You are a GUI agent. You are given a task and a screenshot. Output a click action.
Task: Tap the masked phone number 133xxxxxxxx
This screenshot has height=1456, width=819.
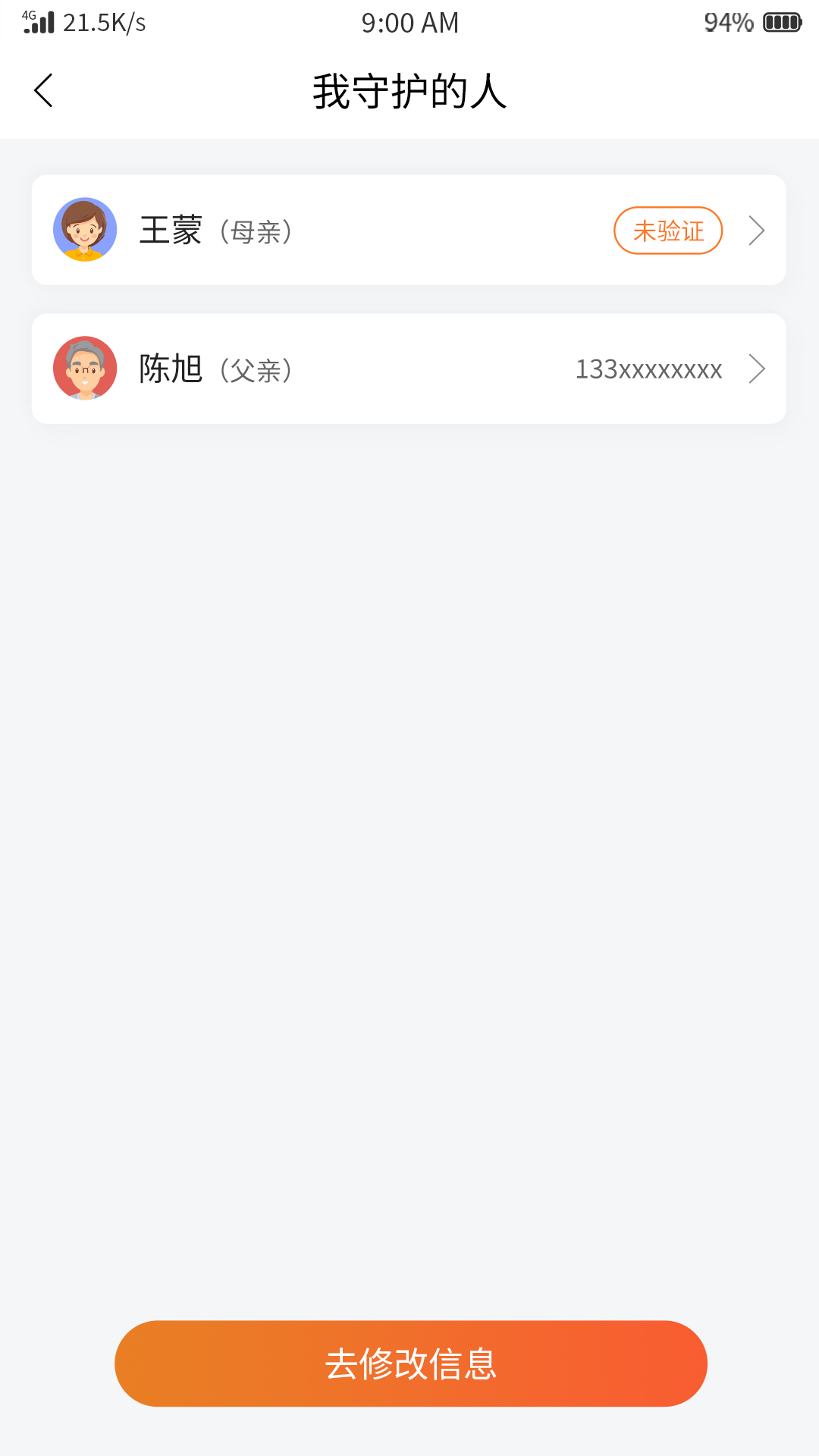point(647,369)
